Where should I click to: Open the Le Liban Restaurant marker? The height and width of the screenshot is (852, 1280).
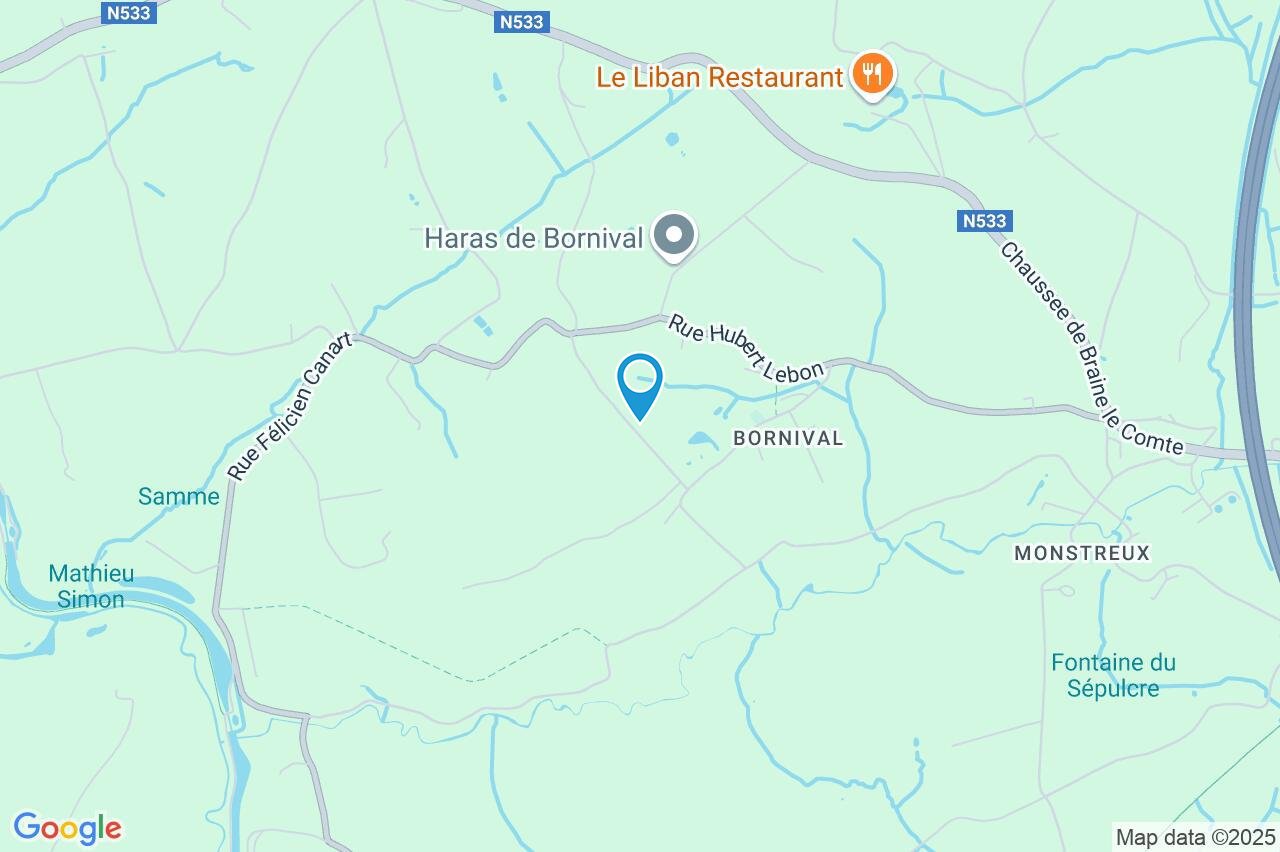(x=873, y=75)
